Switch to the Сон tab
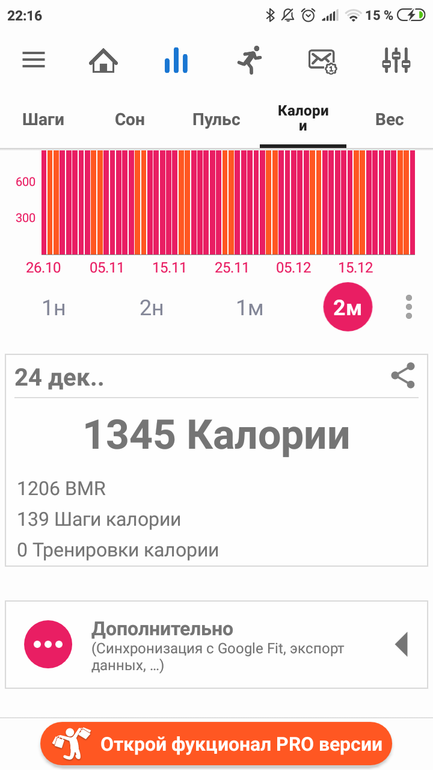Viewport: 433px width, 770px height. pyautogui.click(x=130, y=120)
